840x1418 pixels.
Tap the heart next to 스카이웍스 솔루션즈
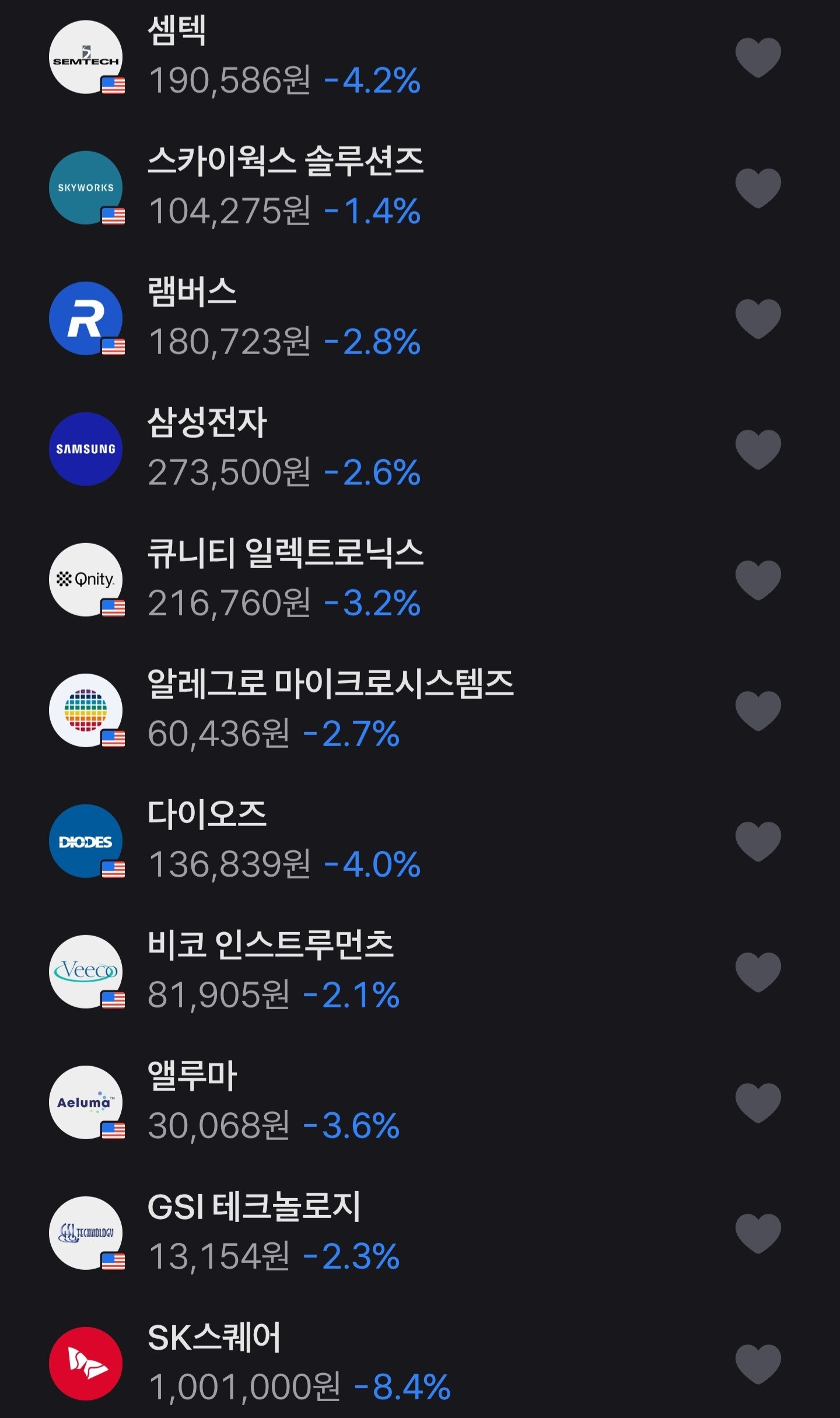(x=758, y=188)
